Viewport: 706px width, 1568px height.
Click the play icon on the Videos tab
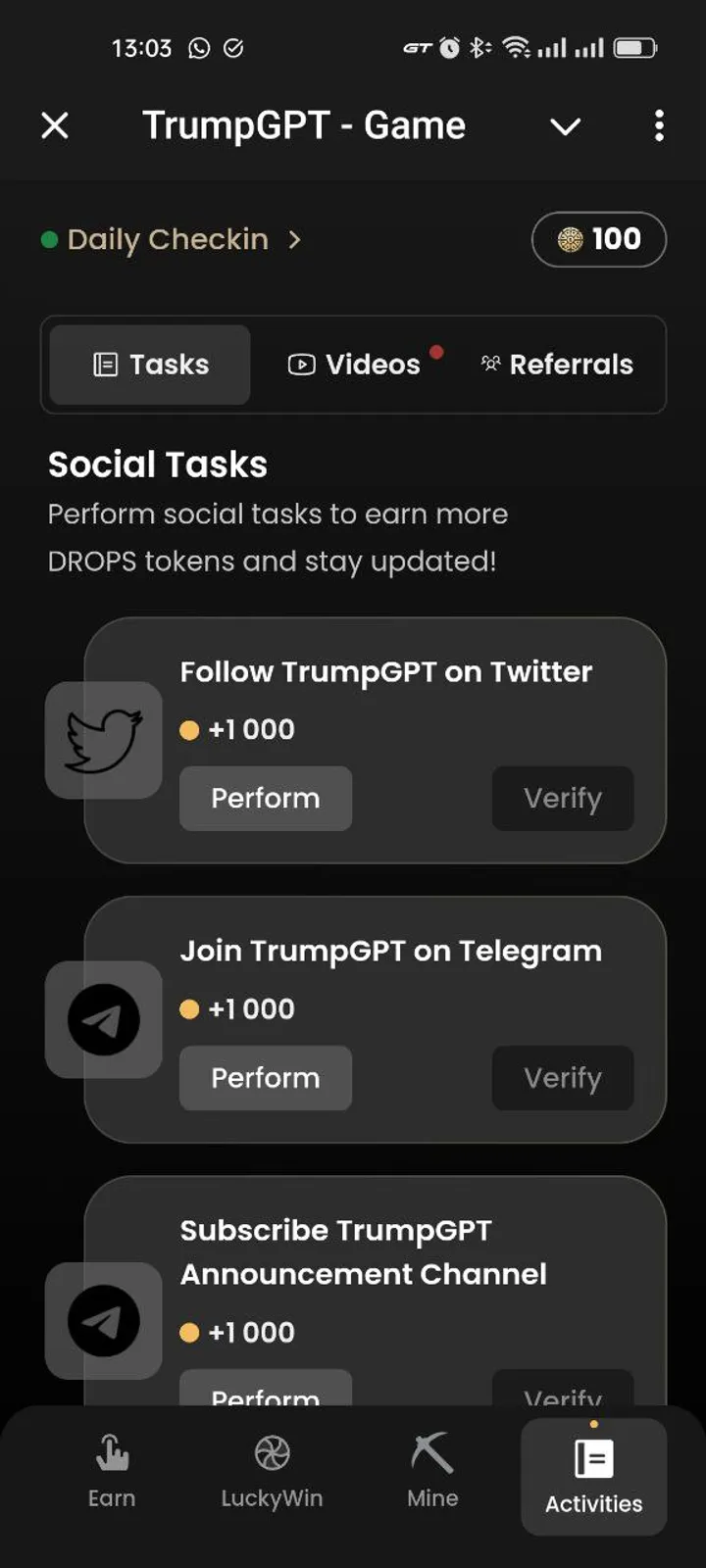click(x=304, y=364)
